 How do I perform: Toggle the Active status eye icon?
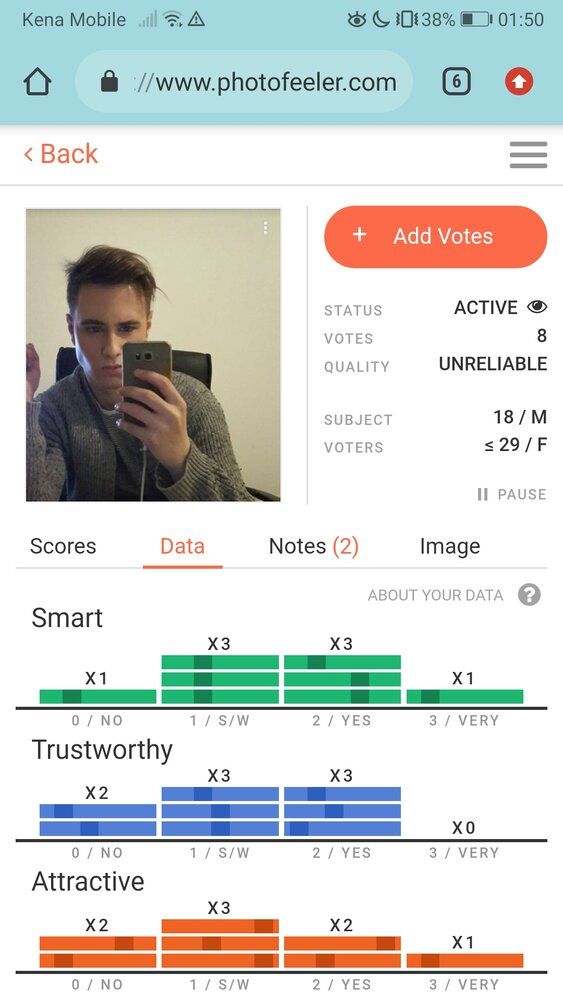point(537,307)
